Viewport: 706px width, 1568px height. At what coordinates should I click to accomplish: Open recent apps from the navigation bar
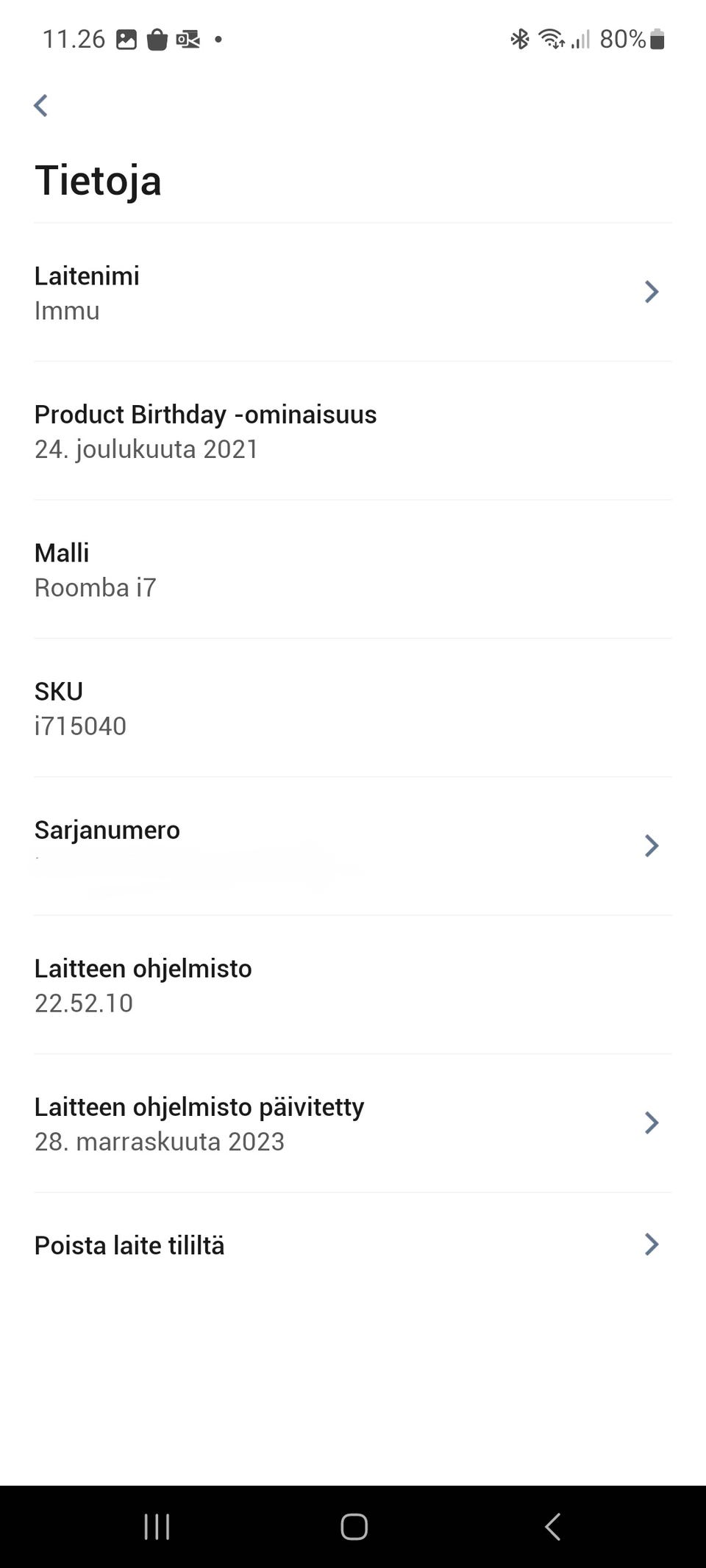(x=157, y=1527)
